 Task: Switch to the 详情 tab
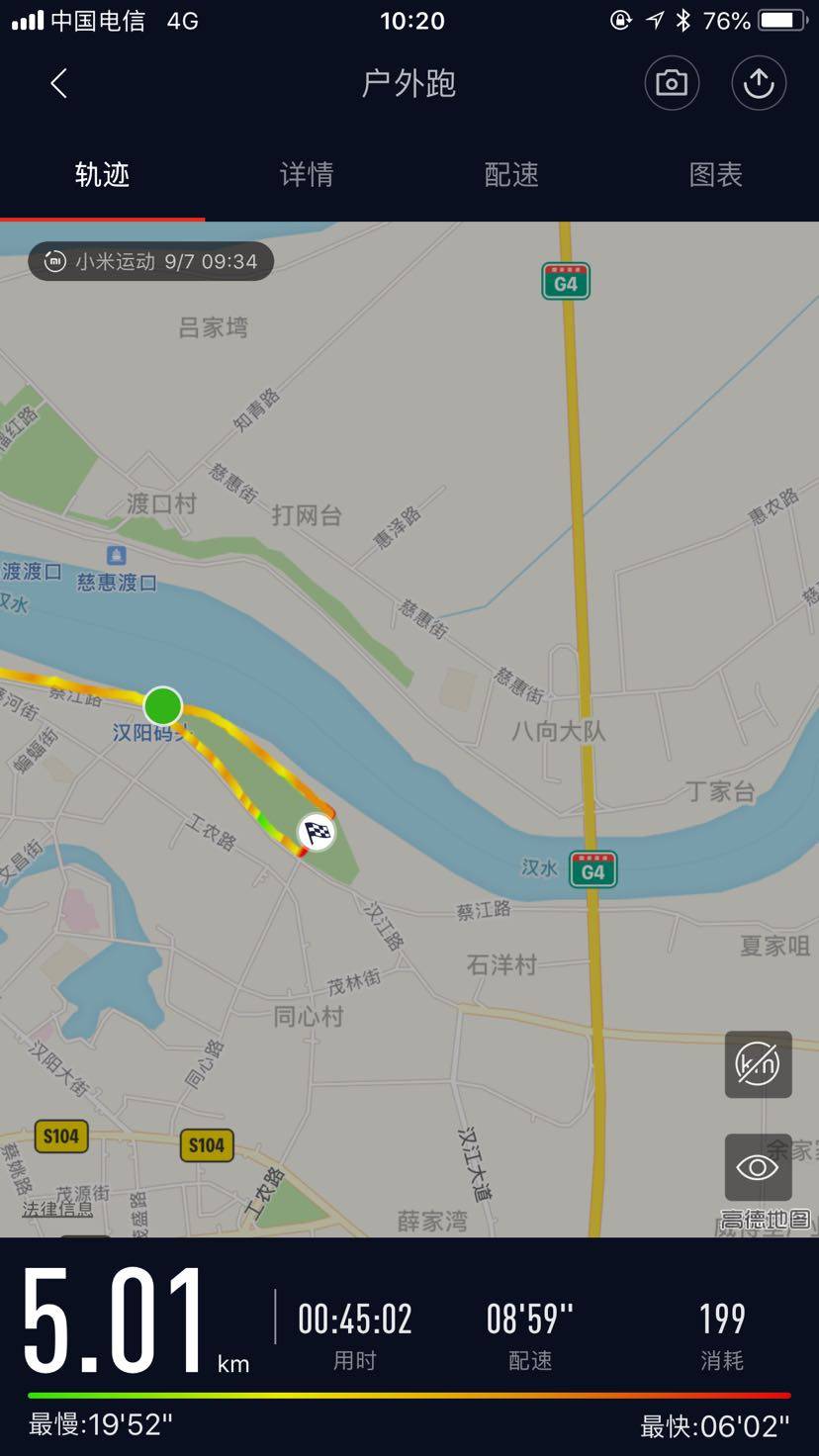(x=307, y=175)
